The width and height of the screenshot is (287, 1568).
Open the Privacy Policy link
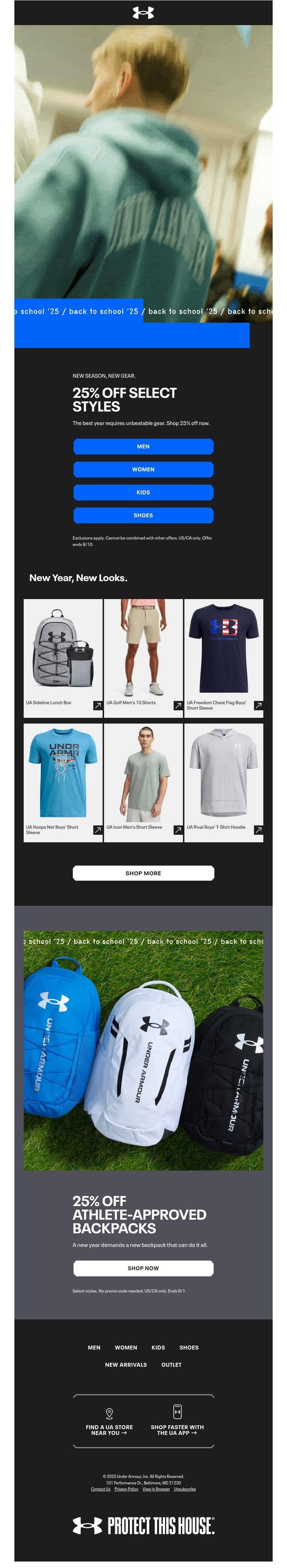coord(126,1489)
